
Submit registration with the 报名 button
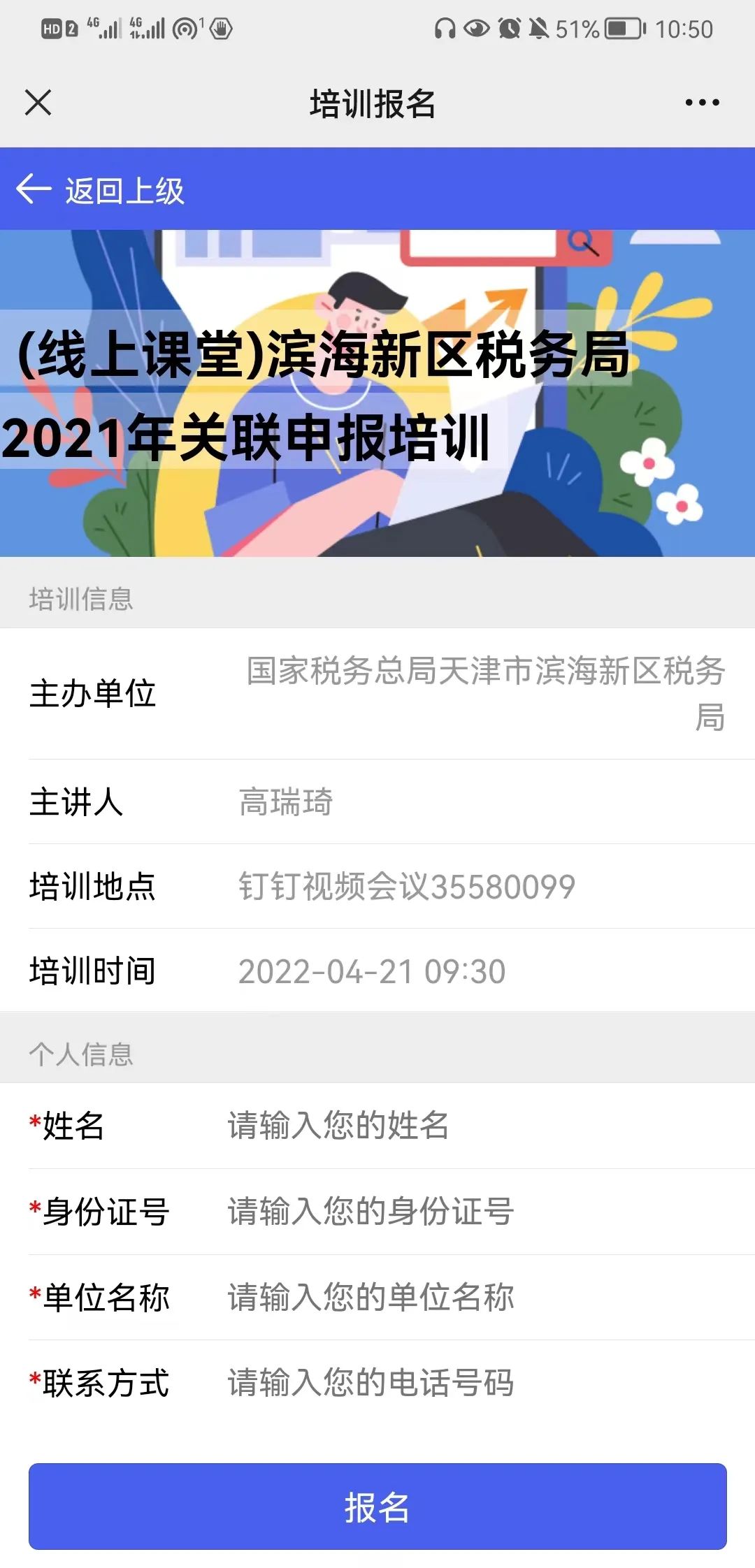coord(377,1507)
